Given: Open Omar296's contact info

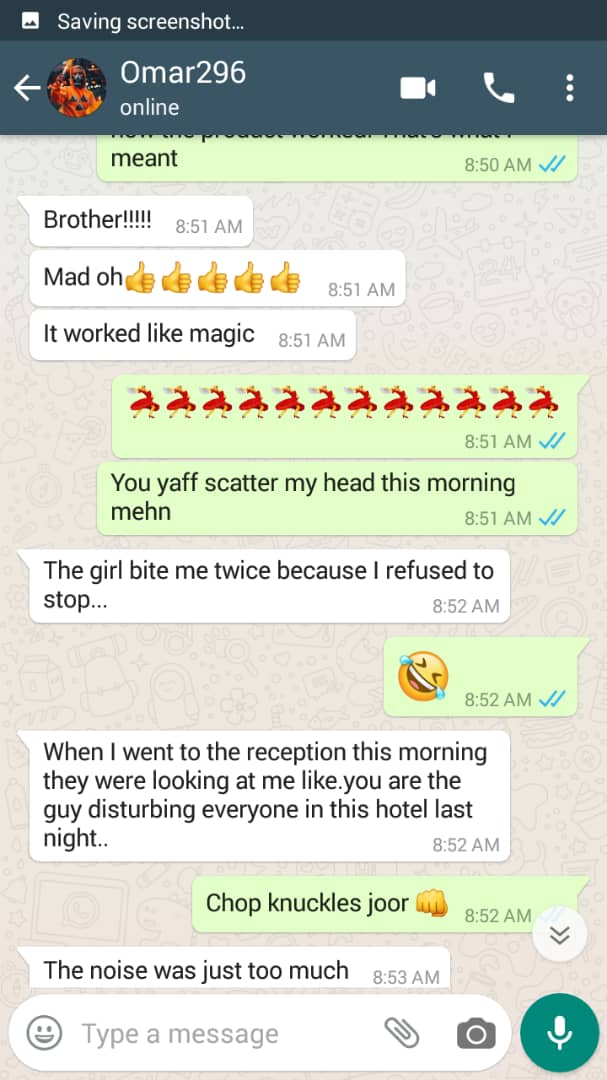Looking at the screenshot, I should [x=183, y=87].
